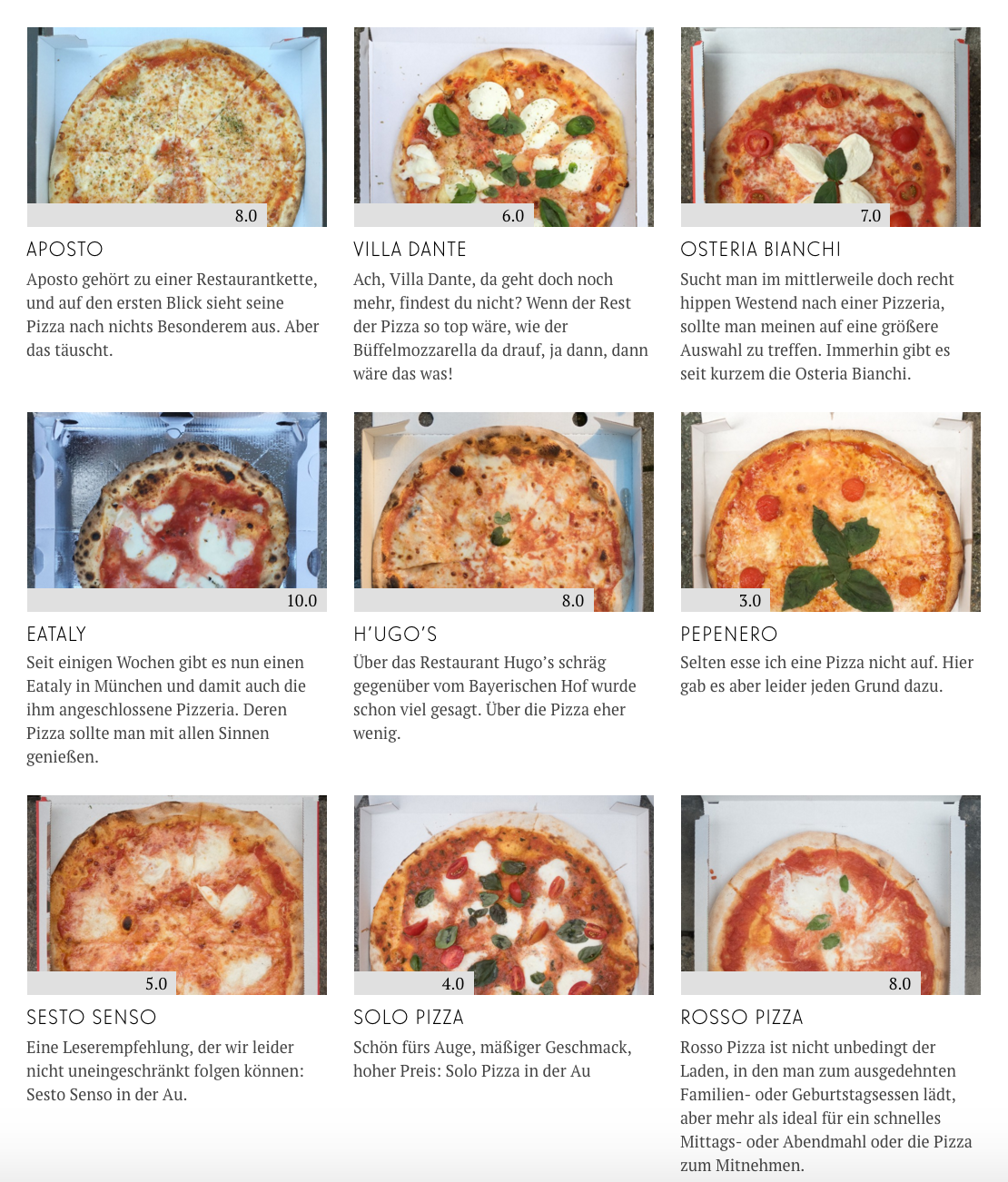This screenshot has height=1182, width=1008.
Task: View the Sesto Senso review card
Action: (176, 894)
